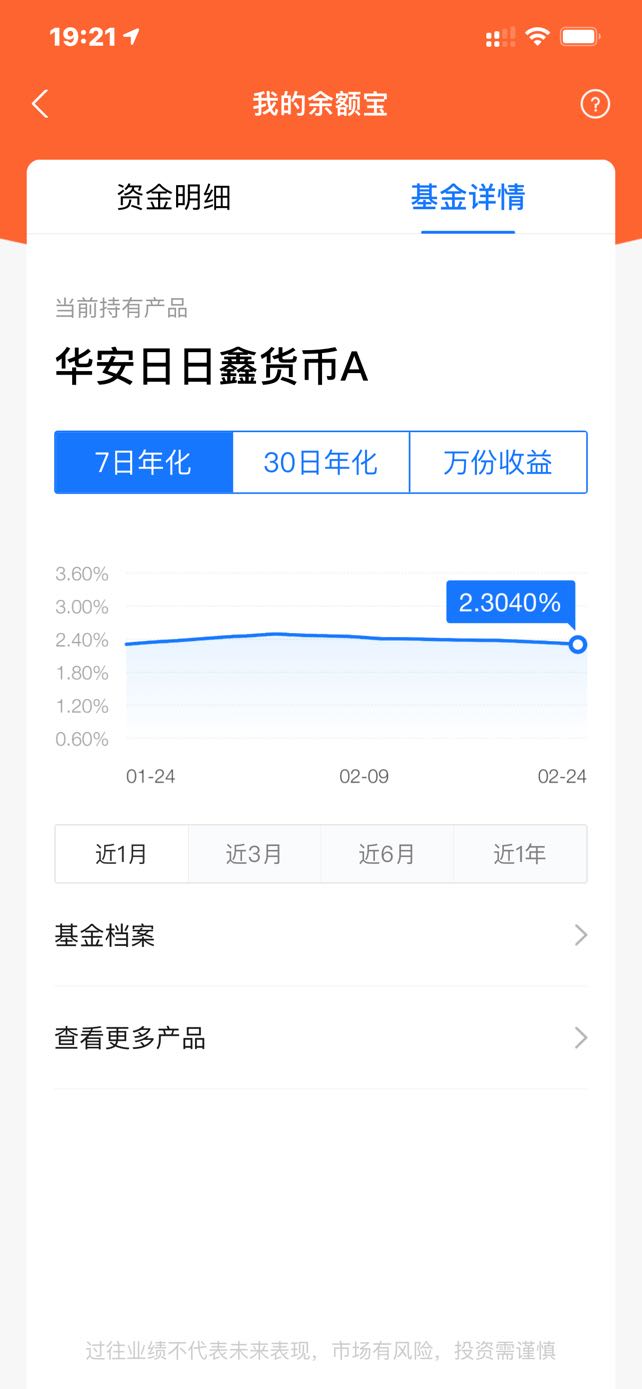Screen dimensions: 642x1389
Task: Choose the 近6月 time range
Action: point(387,854)
